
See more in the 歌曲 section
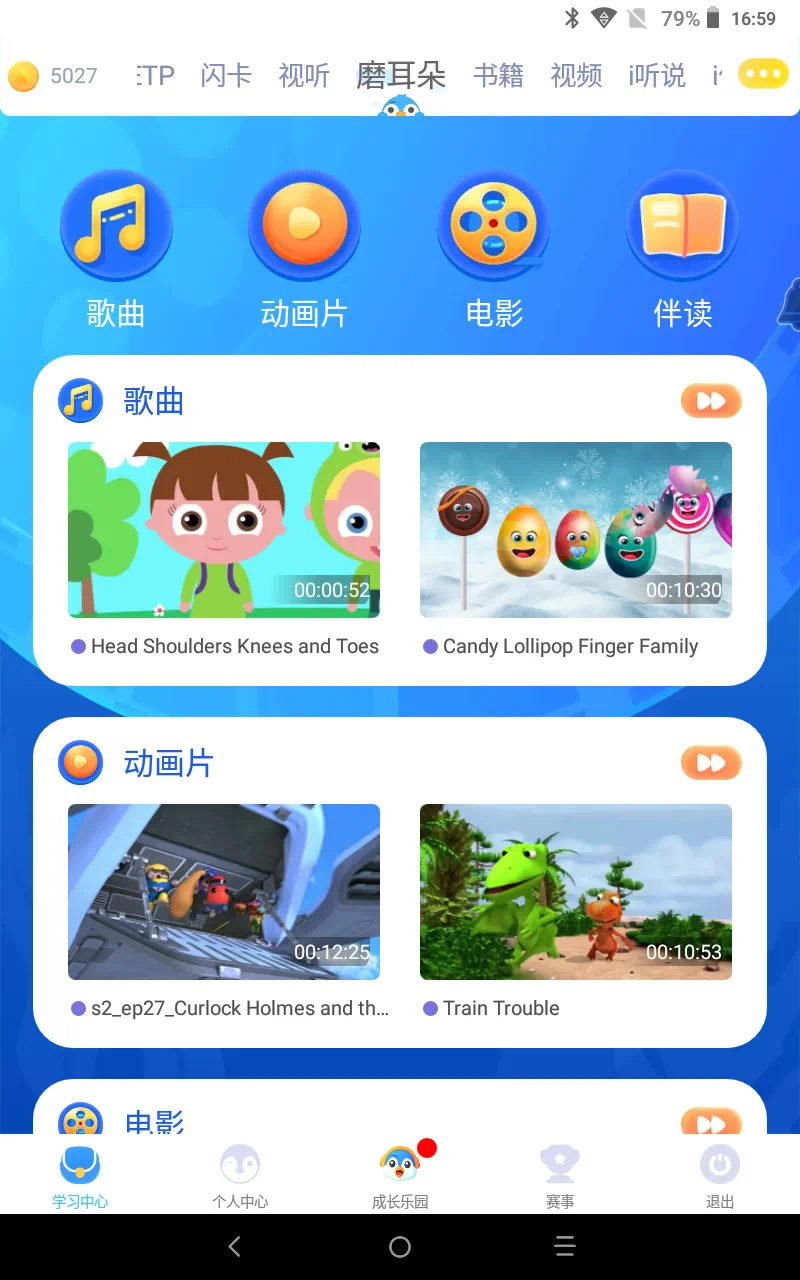pos(711,401)
